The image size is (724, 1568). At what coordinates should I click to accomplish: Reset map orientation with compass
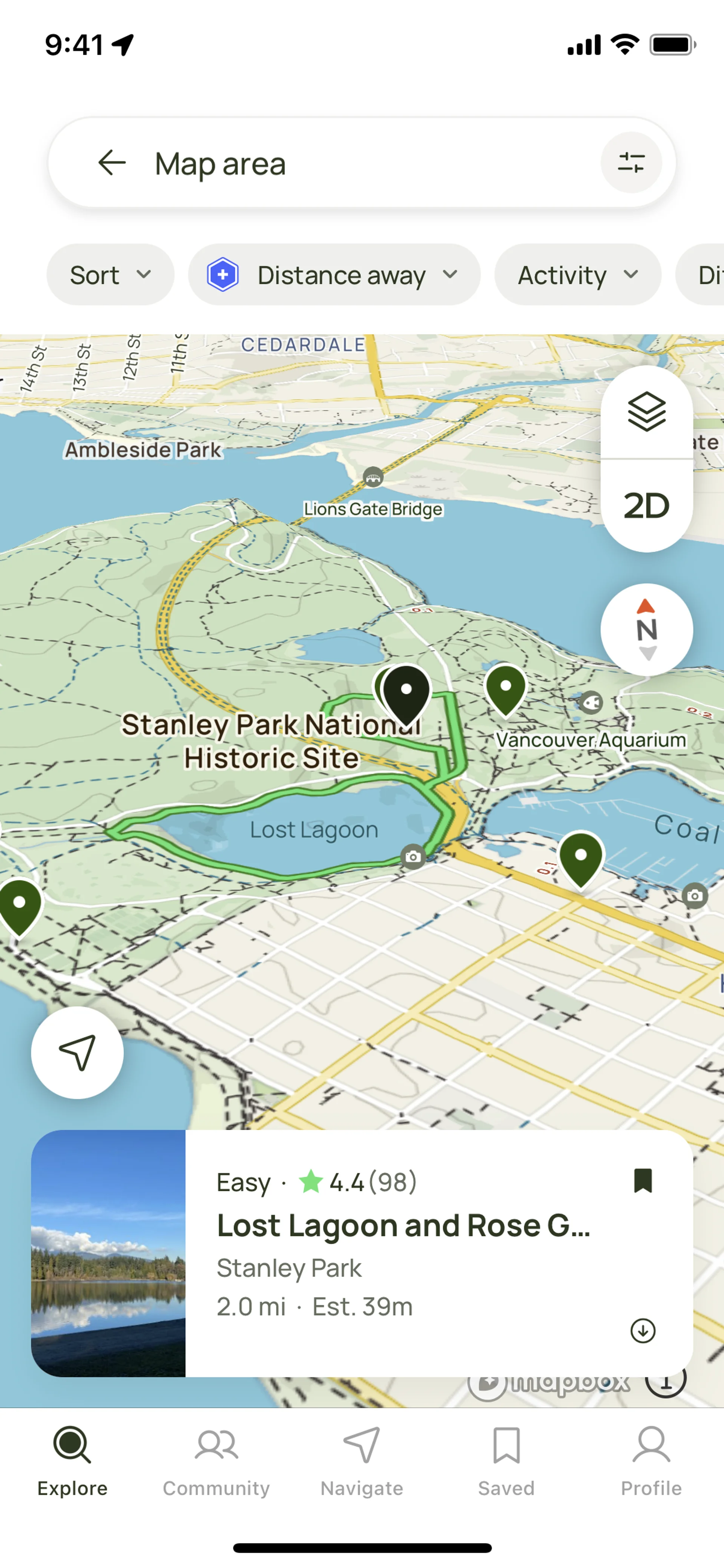pos(646,630)
